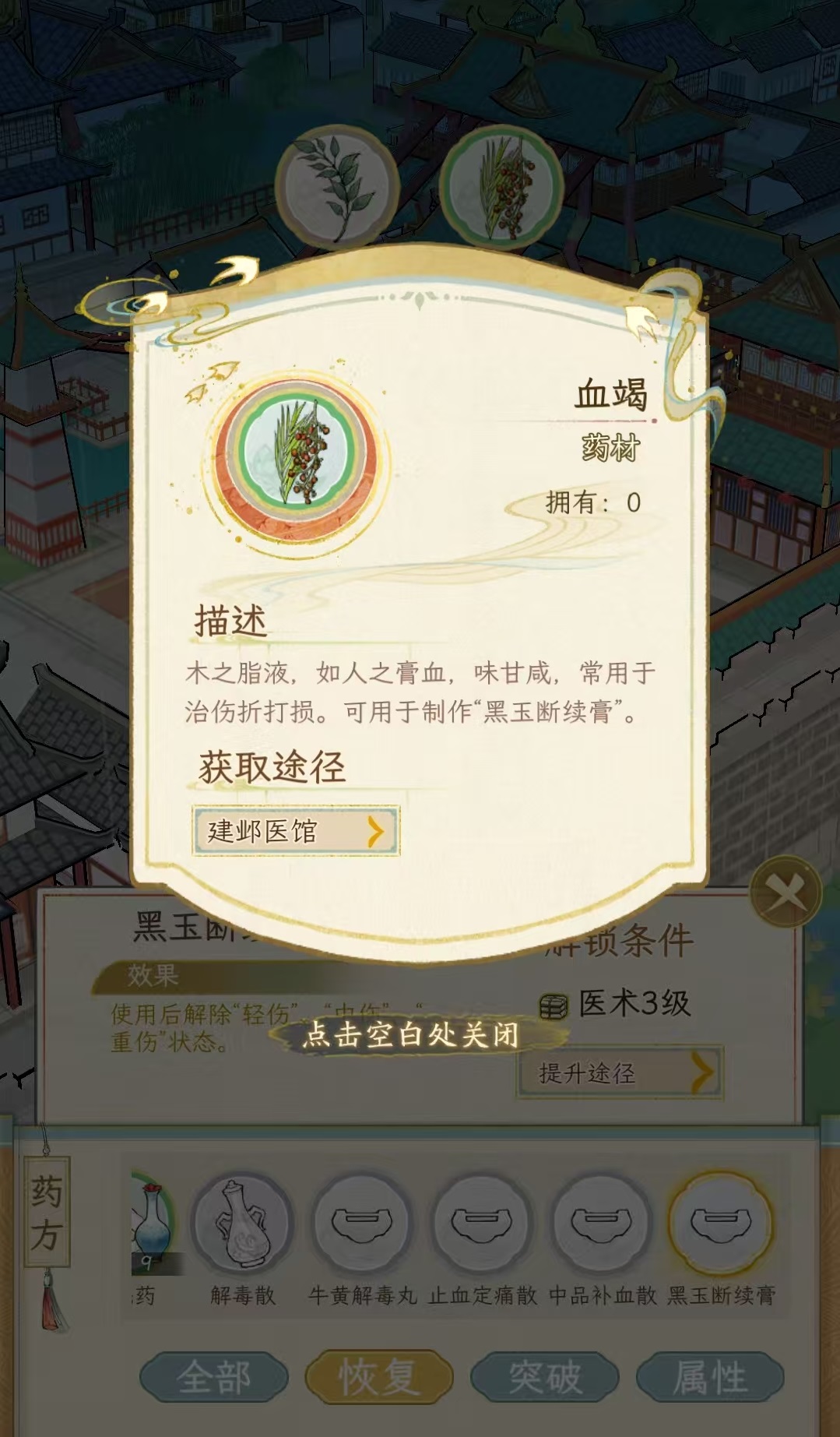The height and width of the screenshot is (1437, 840).
Task: Tap the leaf herb ingredient icon
Action: (x=337, y=187)
